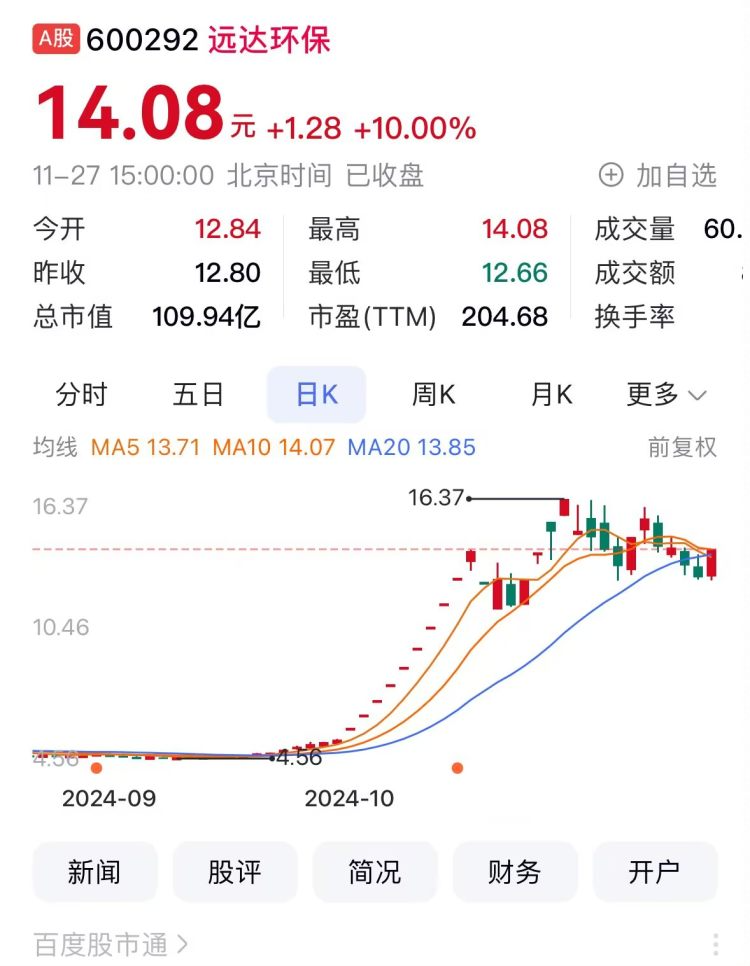View the 简况 company overview
The height and width of the screenshot is (966, 750).
(x=375, y=872)
